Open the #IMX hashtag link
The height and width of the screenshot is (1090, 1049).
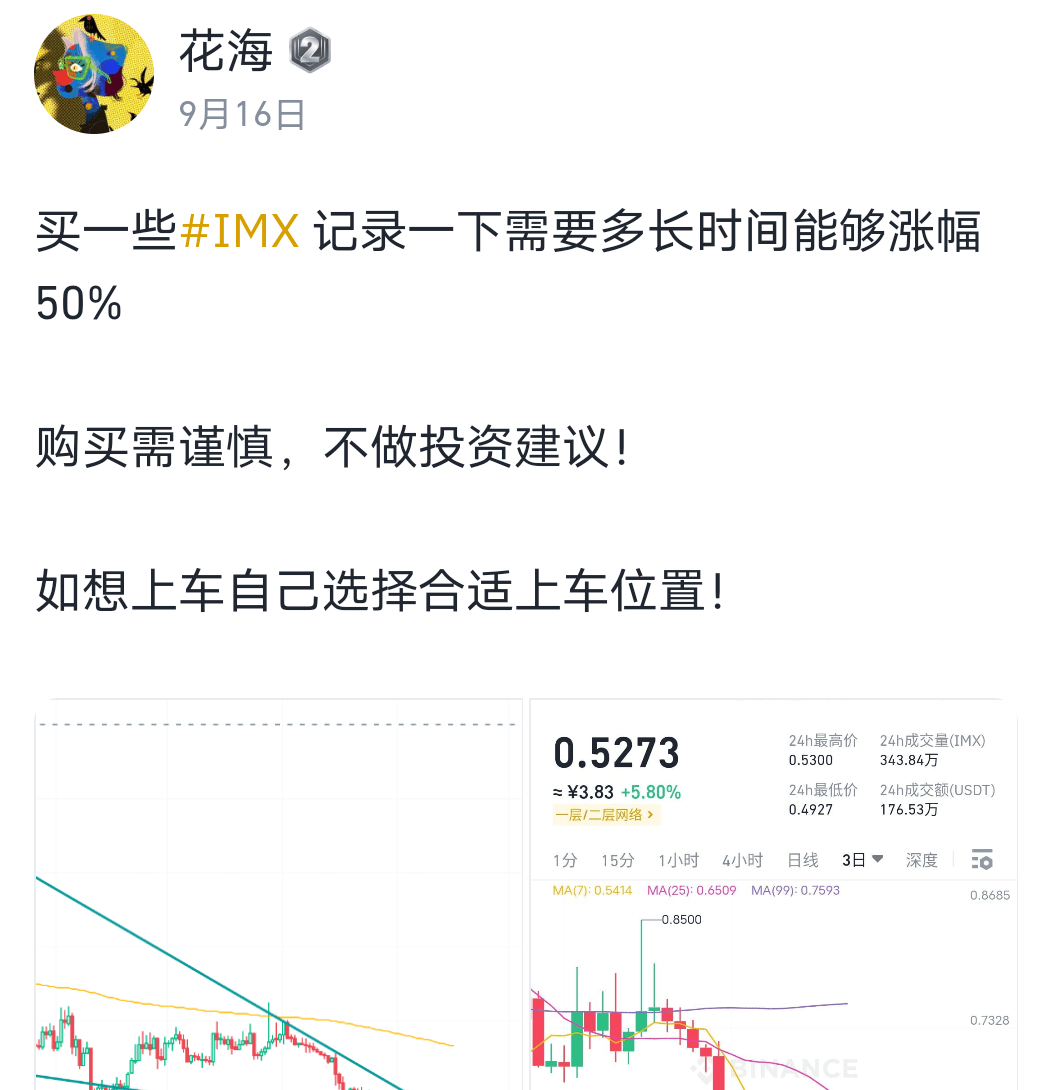click(240, 230)
